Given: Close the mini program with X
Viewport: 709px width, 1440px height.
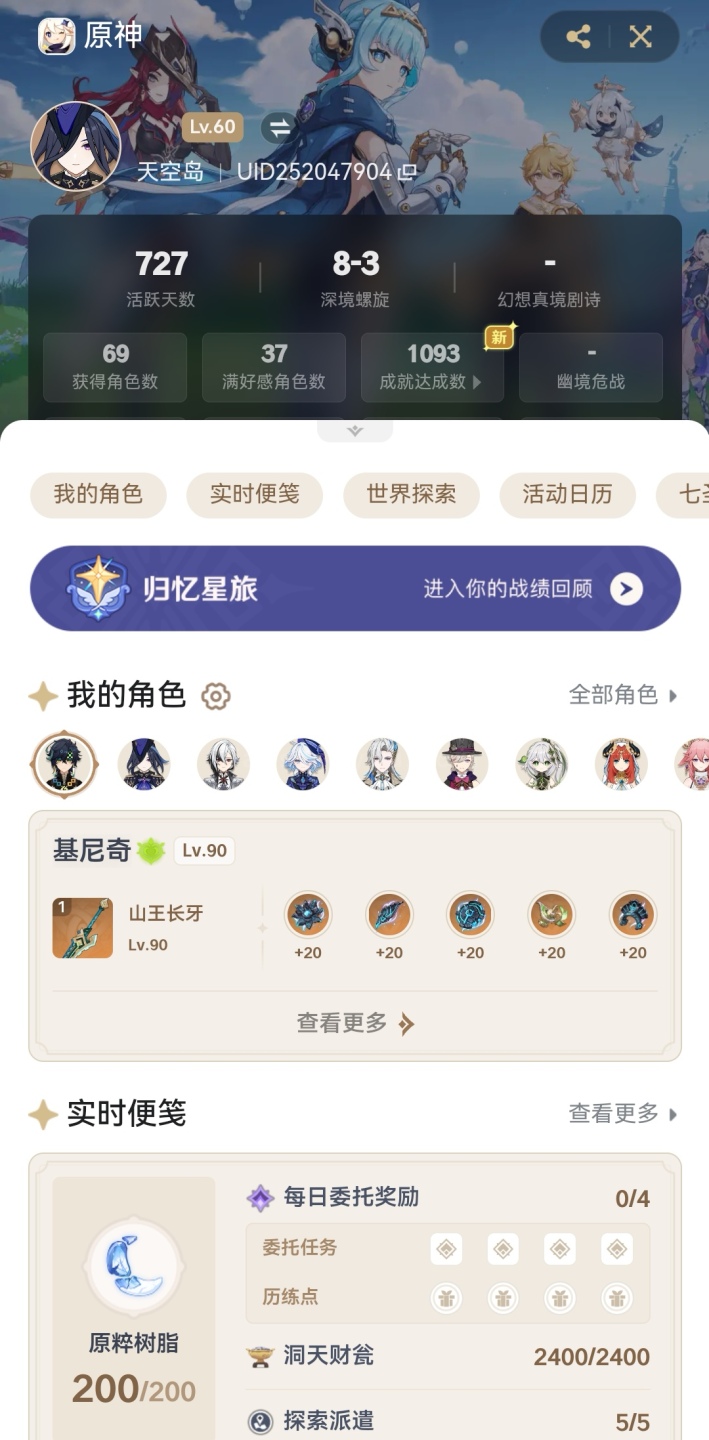Looking at the screenshot, I should coord(641,37).
